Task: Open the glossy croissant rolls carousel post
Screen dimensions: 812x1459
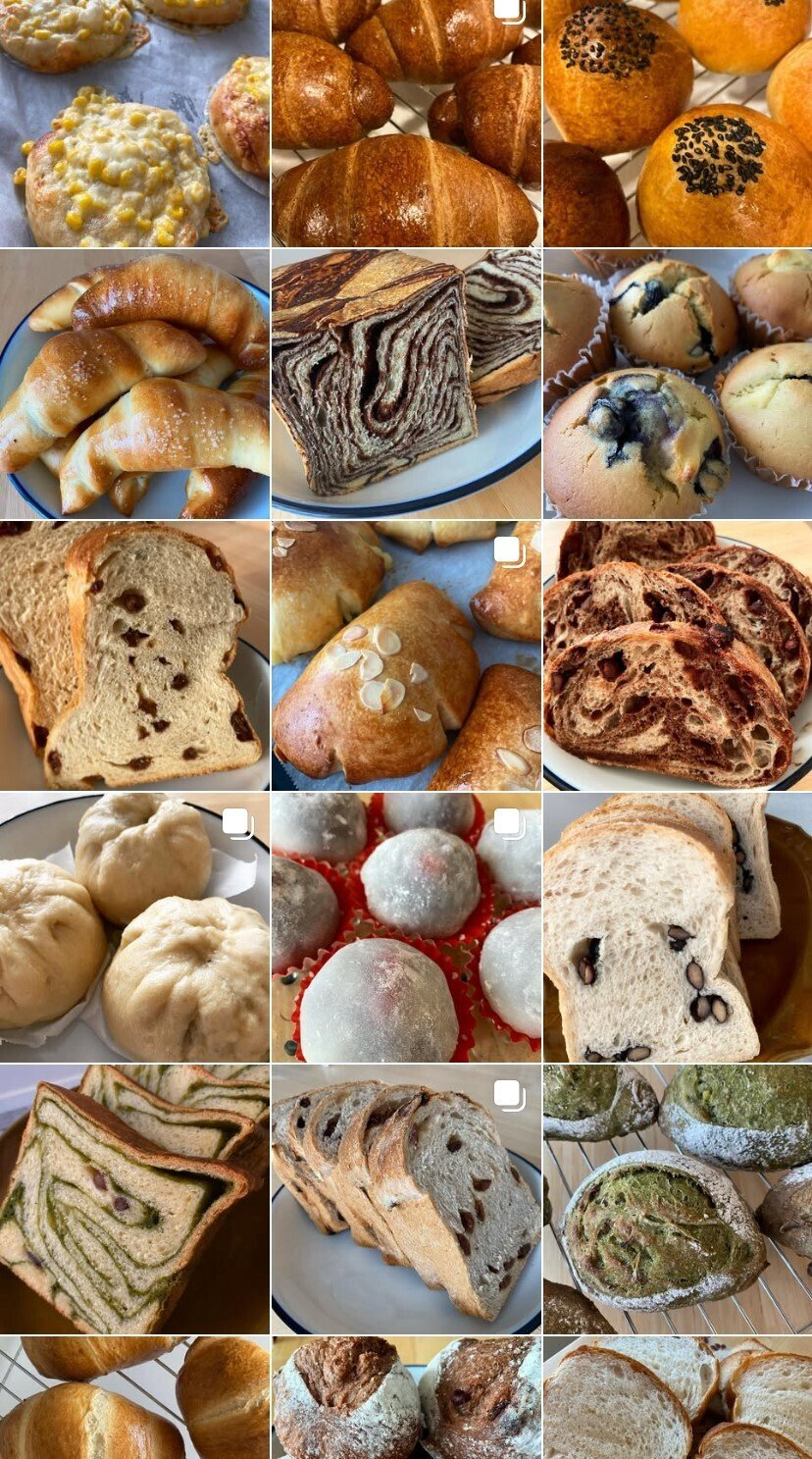Action: (406, 123)
